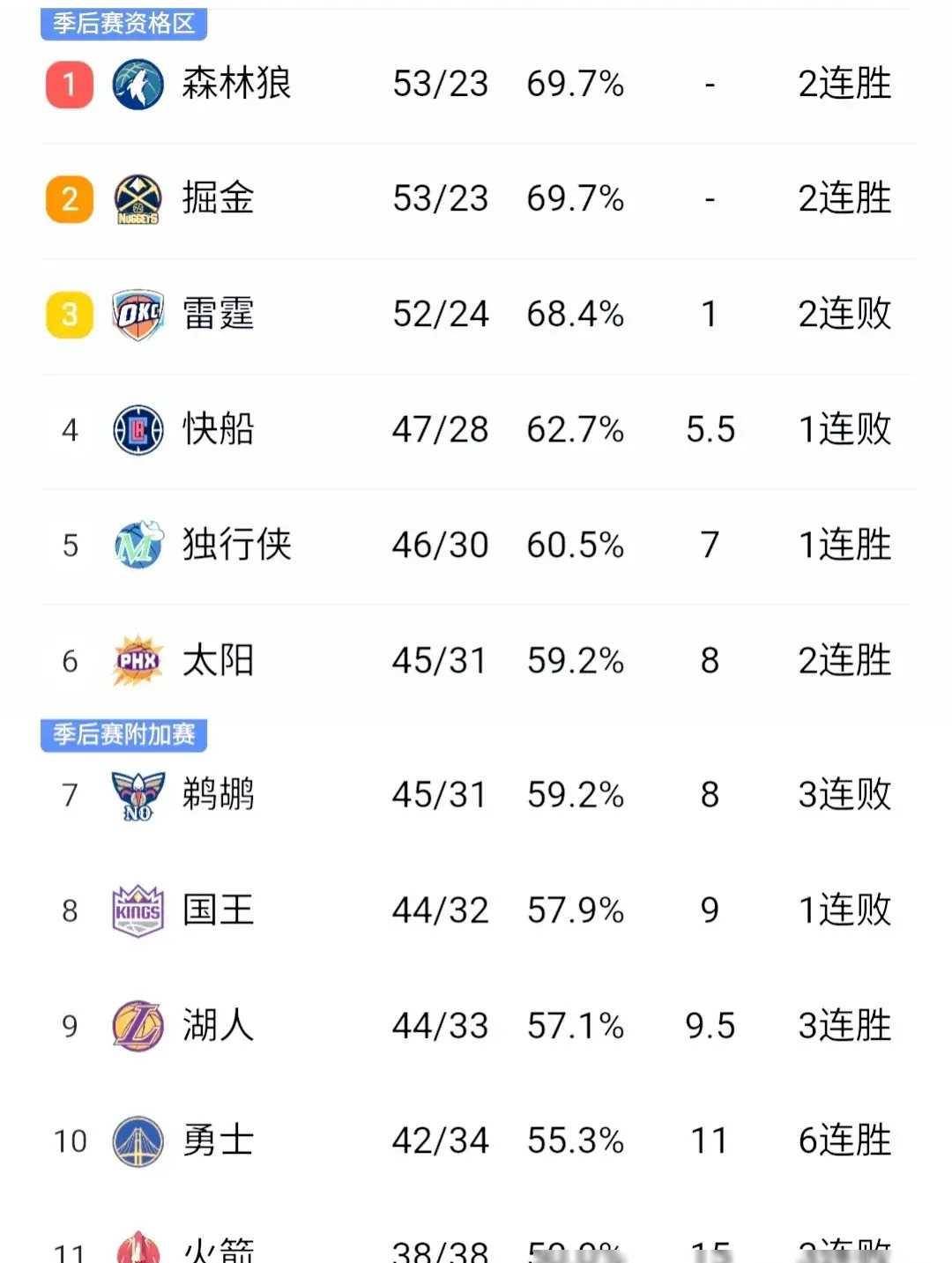Click the Warriors bridge logo
This screenshot has height=1263, width=952.
point(137,1140)
